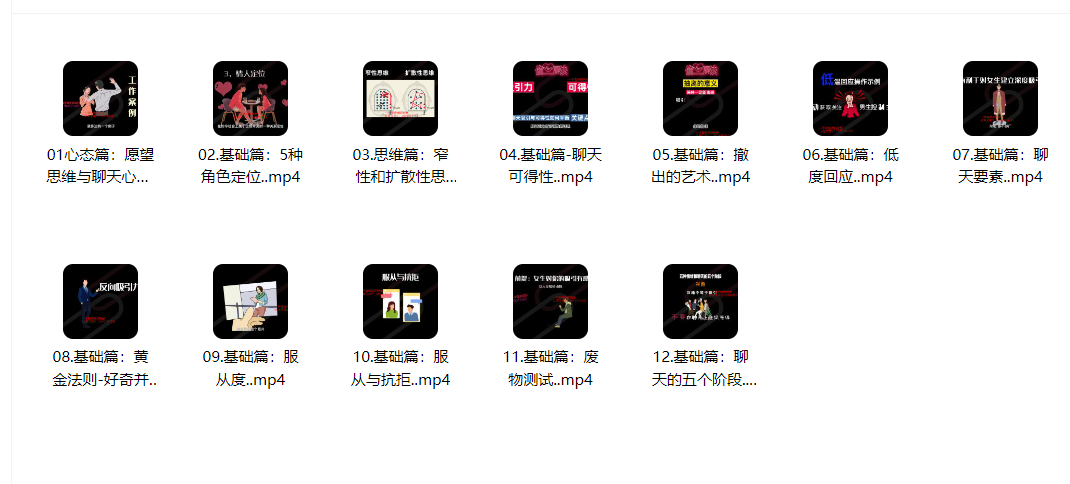
Task: Open 06.基础篇 低度回应.mp4 file
Action: coord(850,98)
